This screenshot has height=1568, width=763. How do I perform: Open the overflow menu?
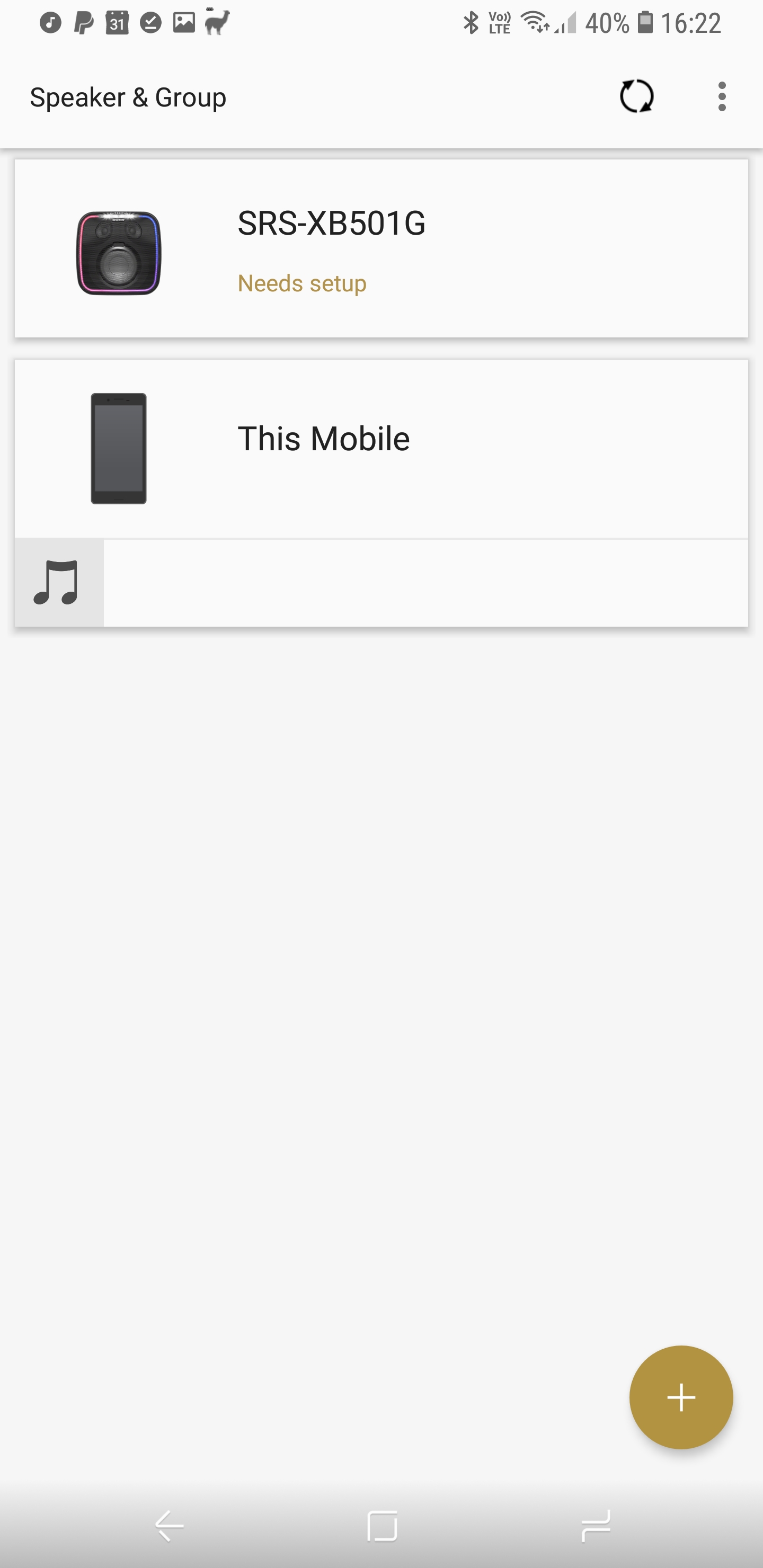[722, 97]
